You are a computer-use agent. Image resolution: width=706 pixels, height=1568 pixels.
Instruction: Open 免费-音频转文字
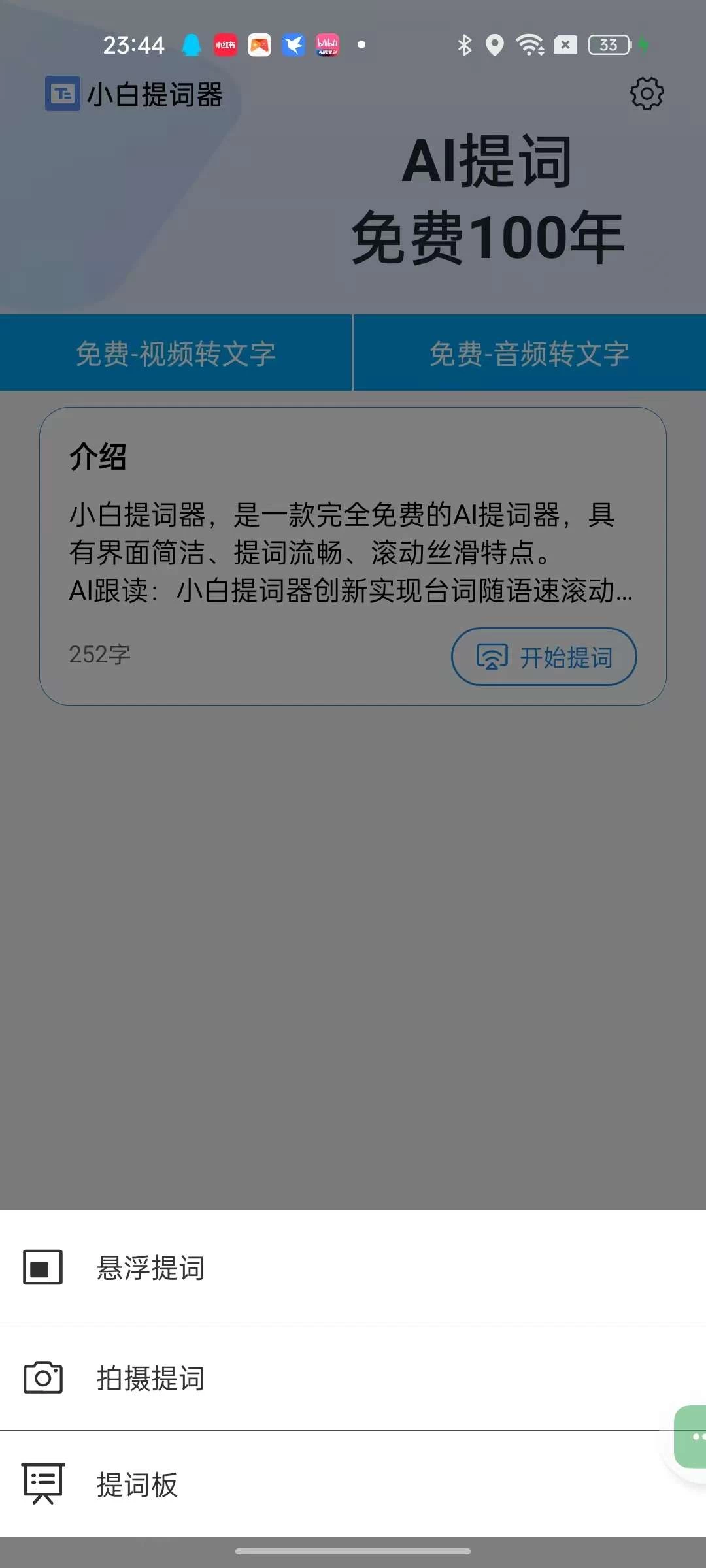click(529, 353)
